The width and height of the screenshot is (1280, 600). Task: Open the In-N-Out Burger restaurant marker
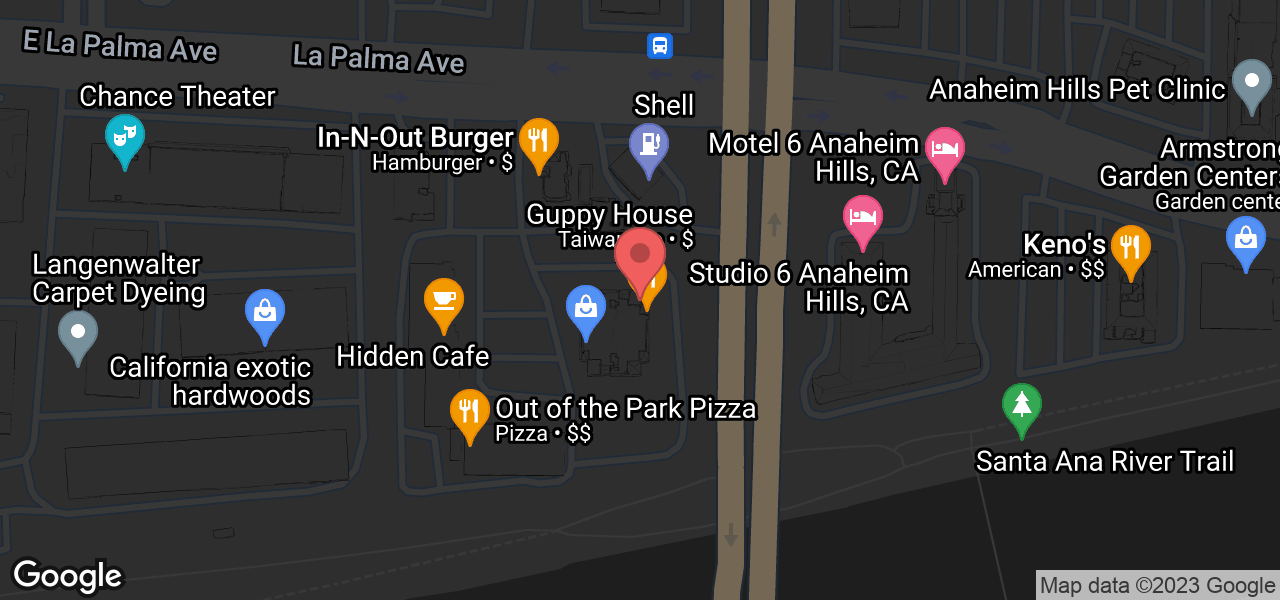[x=538, y=142]
